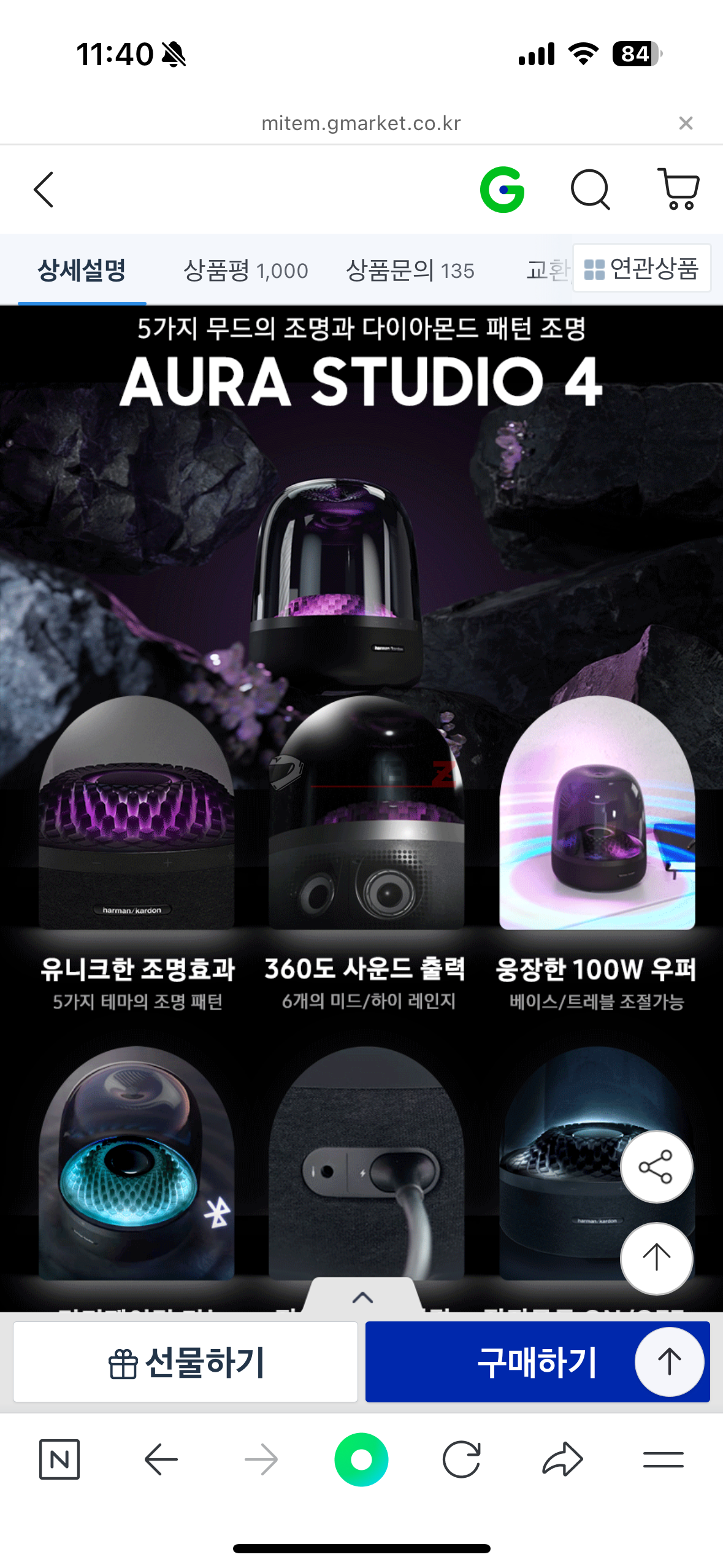The height and width of the screenshot is (1568, 723).
Task: Go back to the previous page
Action: click(44, 190)
